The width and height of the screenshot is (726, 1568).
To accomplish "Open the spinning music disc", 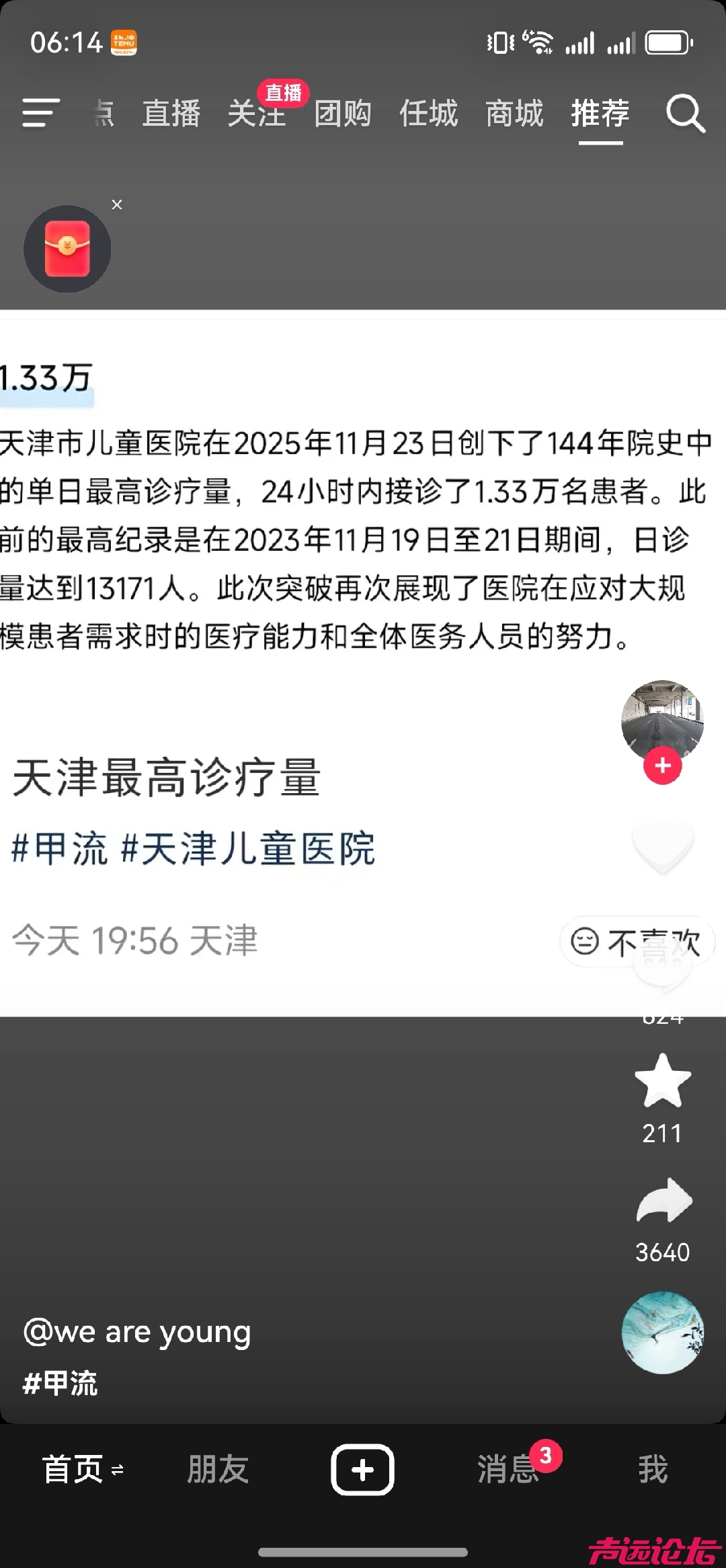I will [662, 1333].
